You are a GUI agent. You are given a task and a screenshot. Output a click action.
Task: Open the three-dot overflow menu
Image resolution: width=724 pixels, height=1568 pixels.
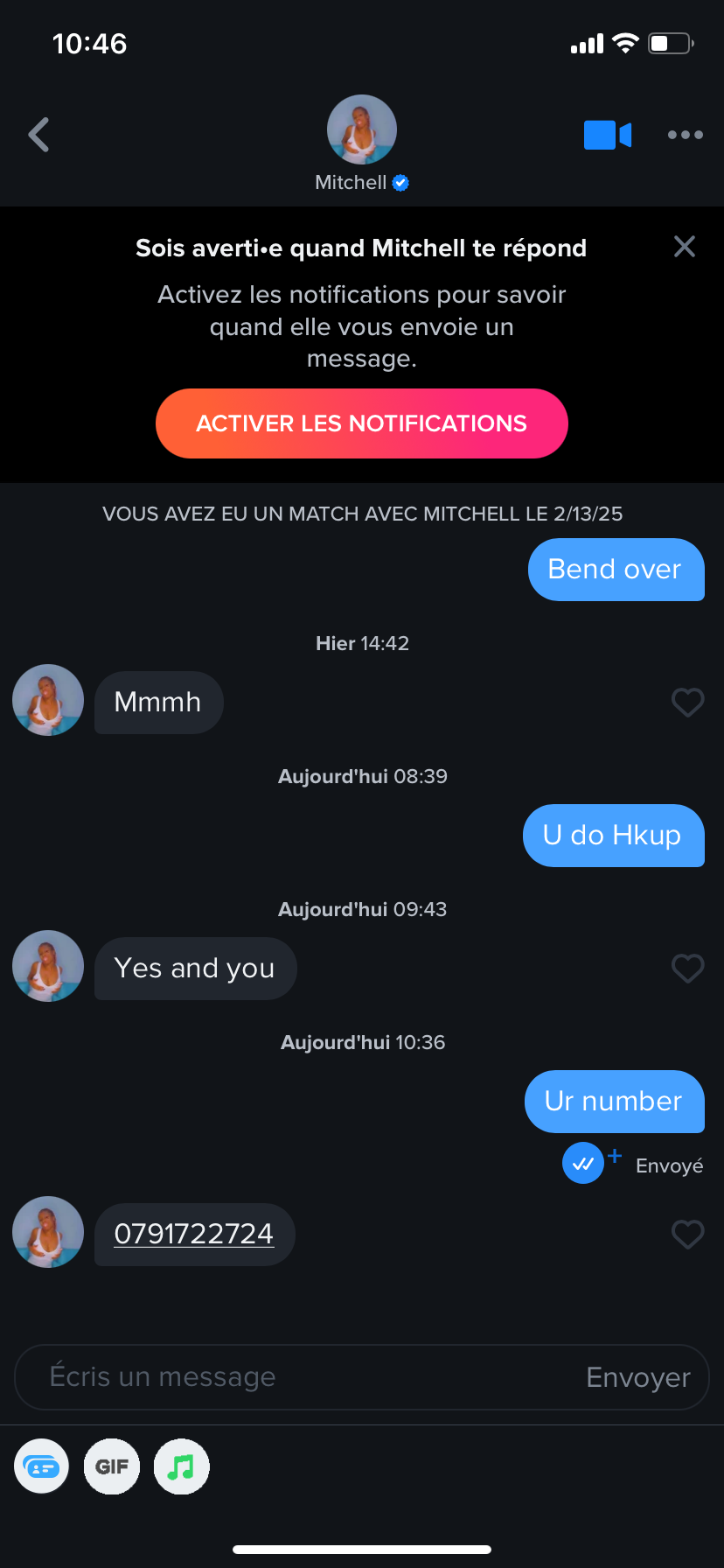(685, 135)
